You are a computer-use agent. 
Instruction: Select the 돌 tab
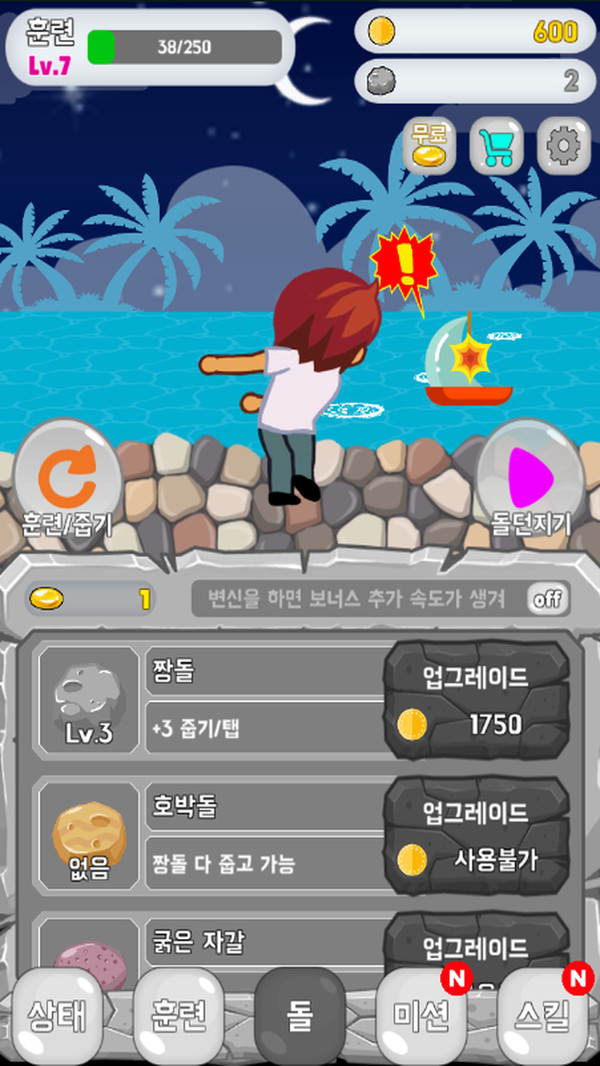pos(300,1015)
